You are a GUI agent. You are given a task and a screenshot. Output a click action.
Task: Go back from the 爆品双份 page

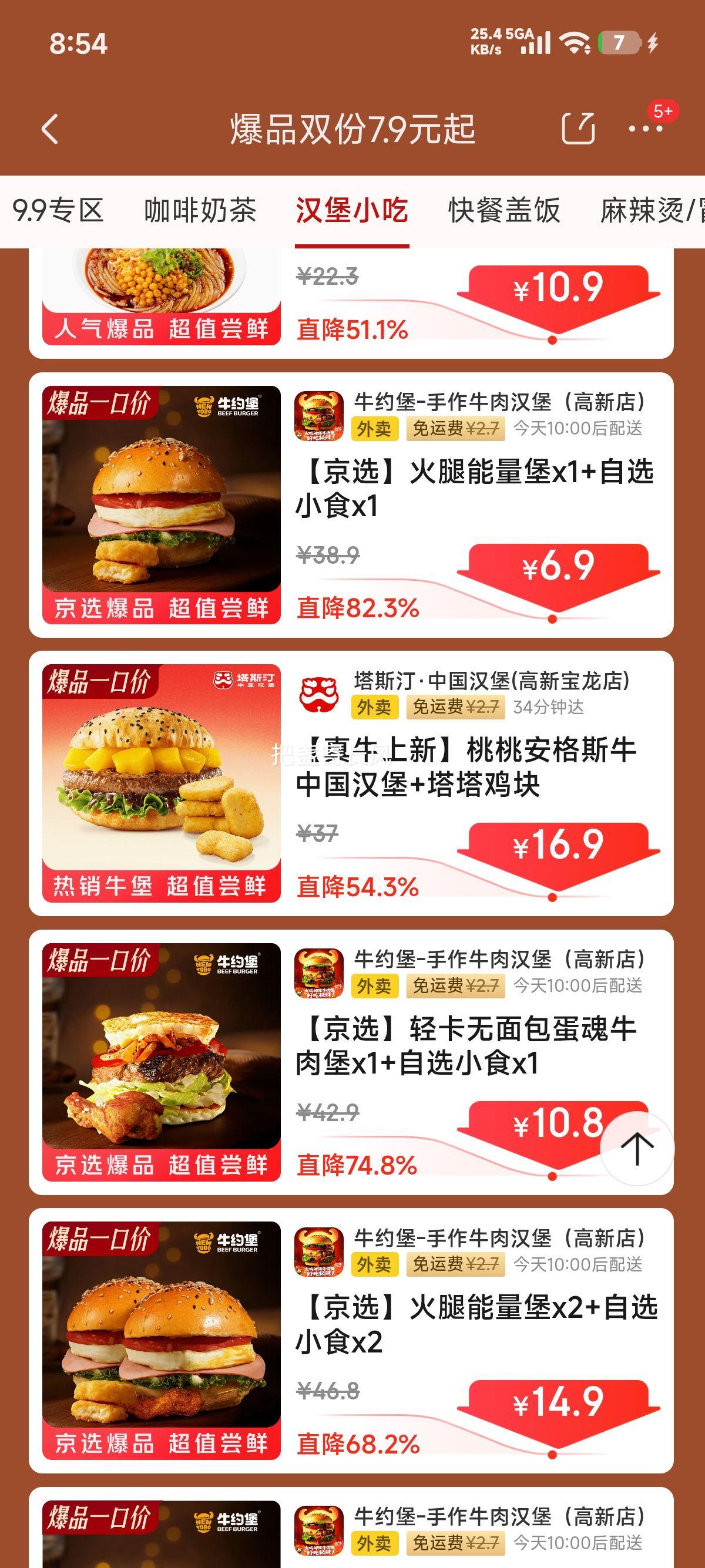coord(50,130)
